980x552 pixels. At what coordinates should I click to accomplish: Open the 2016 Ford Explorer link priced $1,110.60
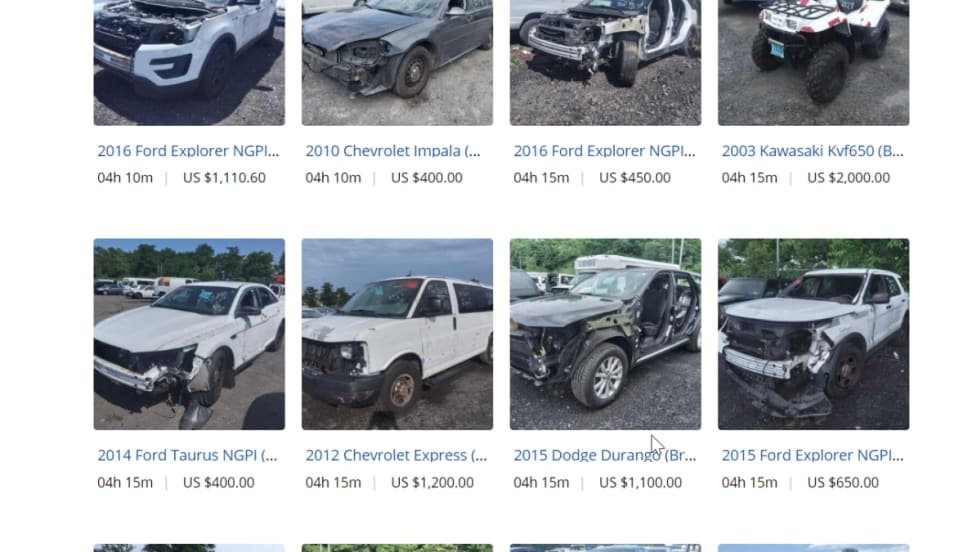pos(188,151)
